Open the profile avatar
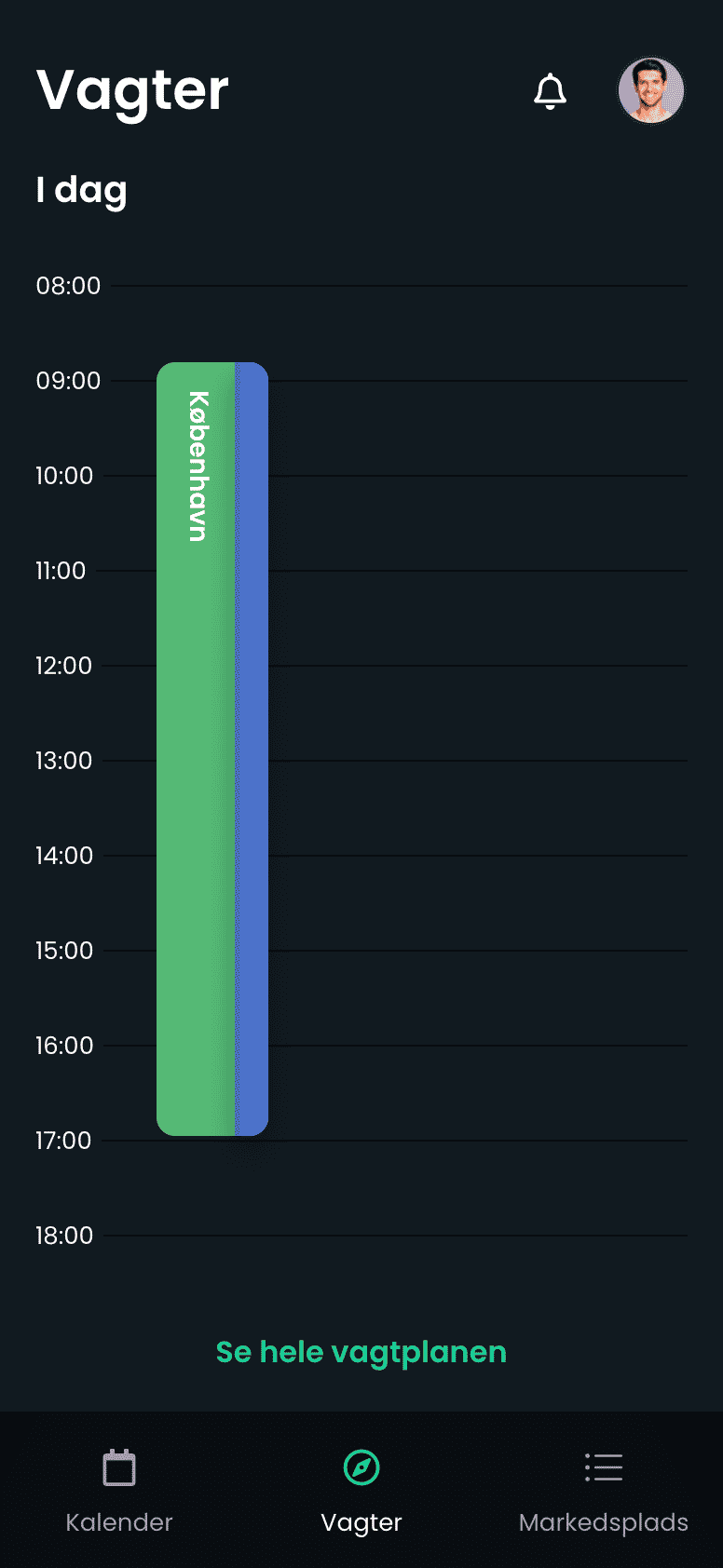The image size is (723, 1568). [651, 90]
